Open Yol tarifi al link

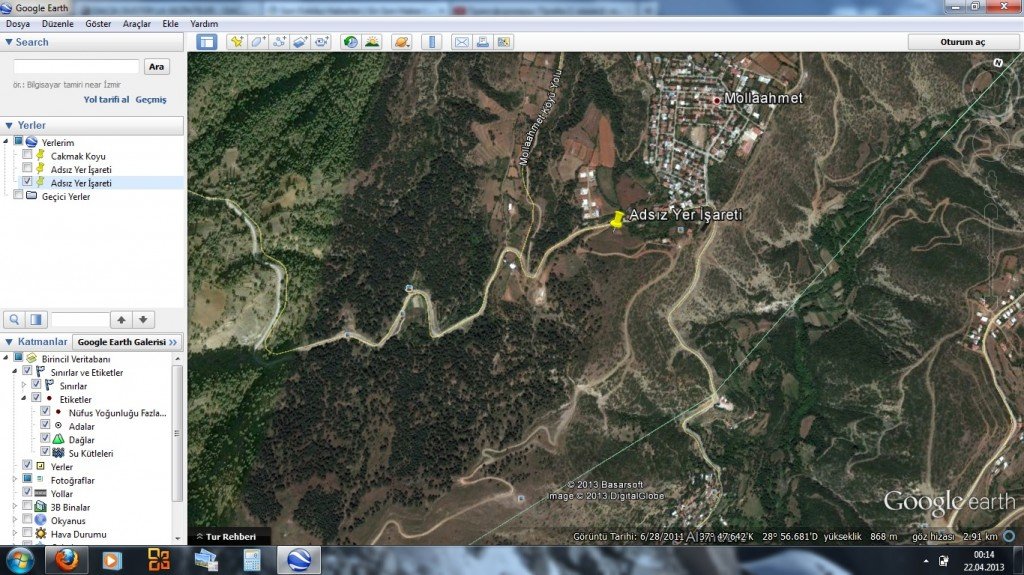pyautogui.click(x=106, y=100)
